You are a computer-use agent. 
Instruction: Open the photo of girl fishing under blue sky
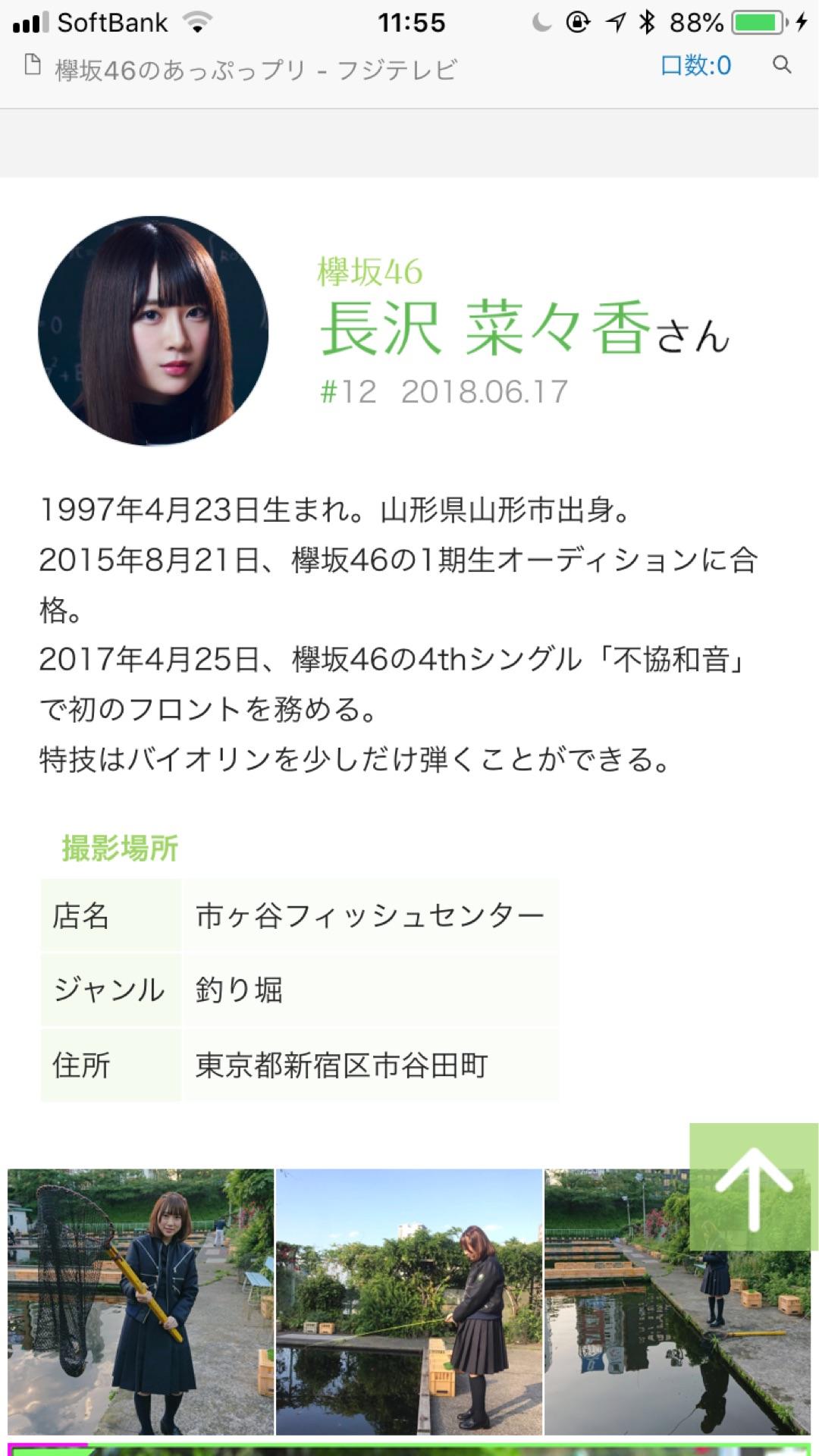point(409,1301)
